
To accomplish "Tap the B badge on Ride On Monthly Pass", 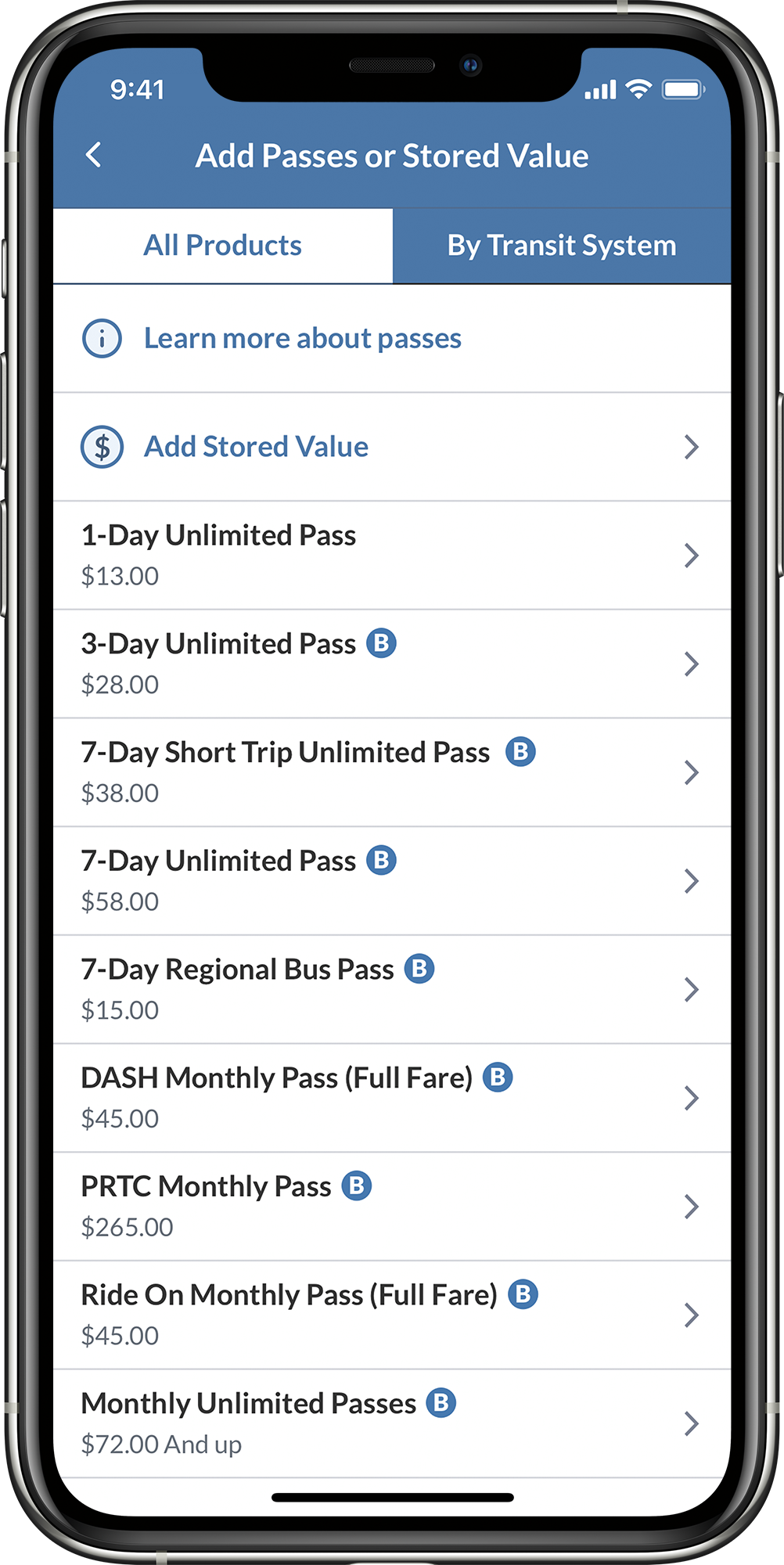I will [522, 1294].
